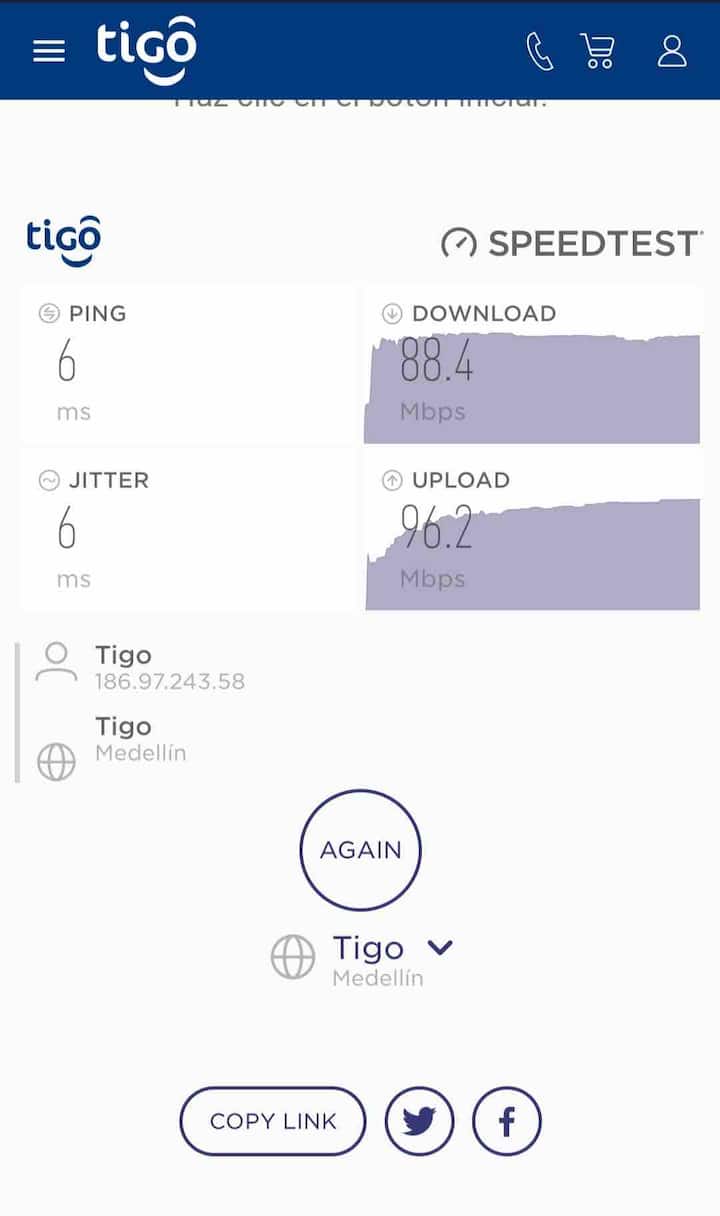The image size is (720, 1216).
Task: Share results on Facebook
Action: 507,1121
